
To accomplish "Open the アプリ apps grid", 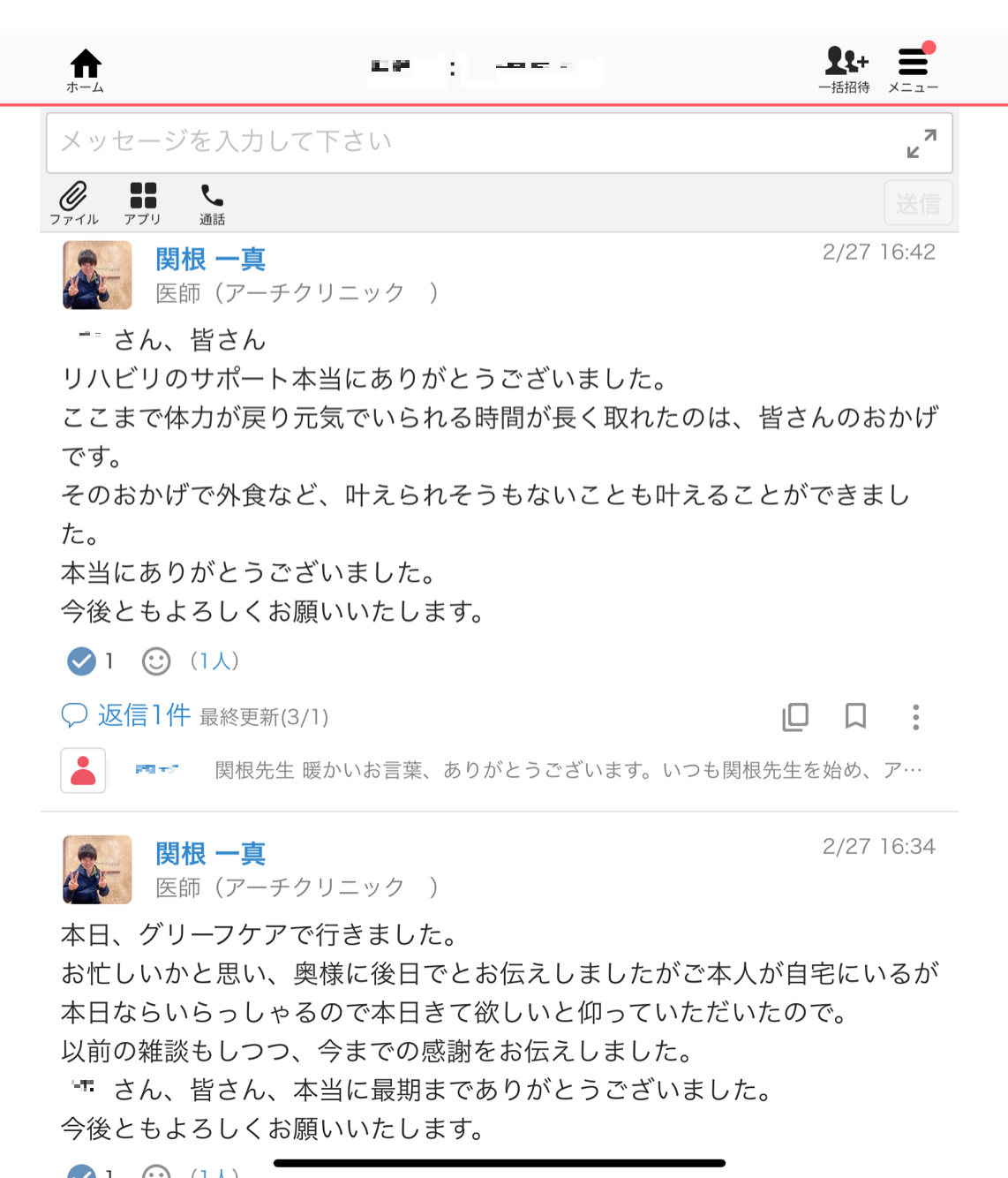I will pyautogui.click(x=143, y=203).
